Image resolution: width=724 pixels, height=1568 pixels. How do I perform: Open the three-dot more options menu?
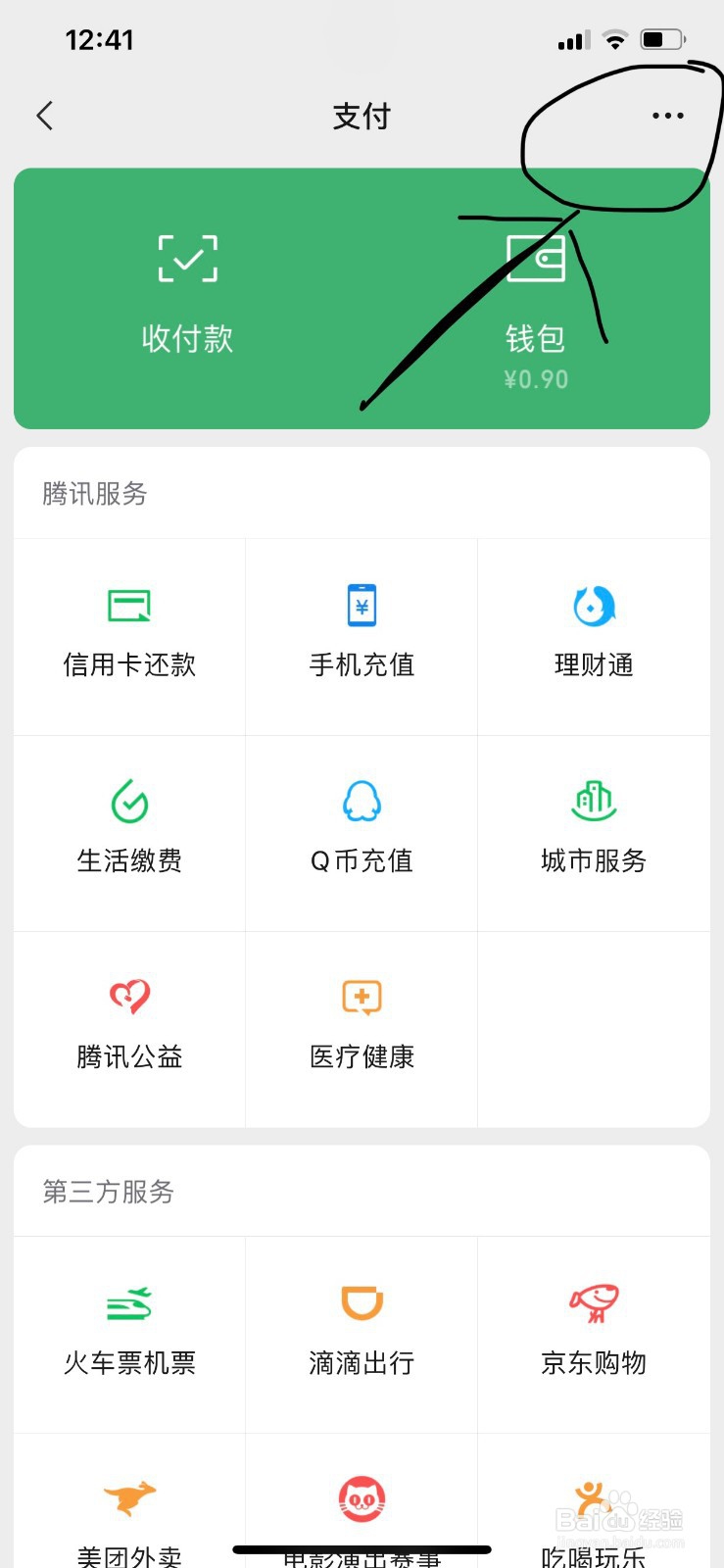(667, 117)
